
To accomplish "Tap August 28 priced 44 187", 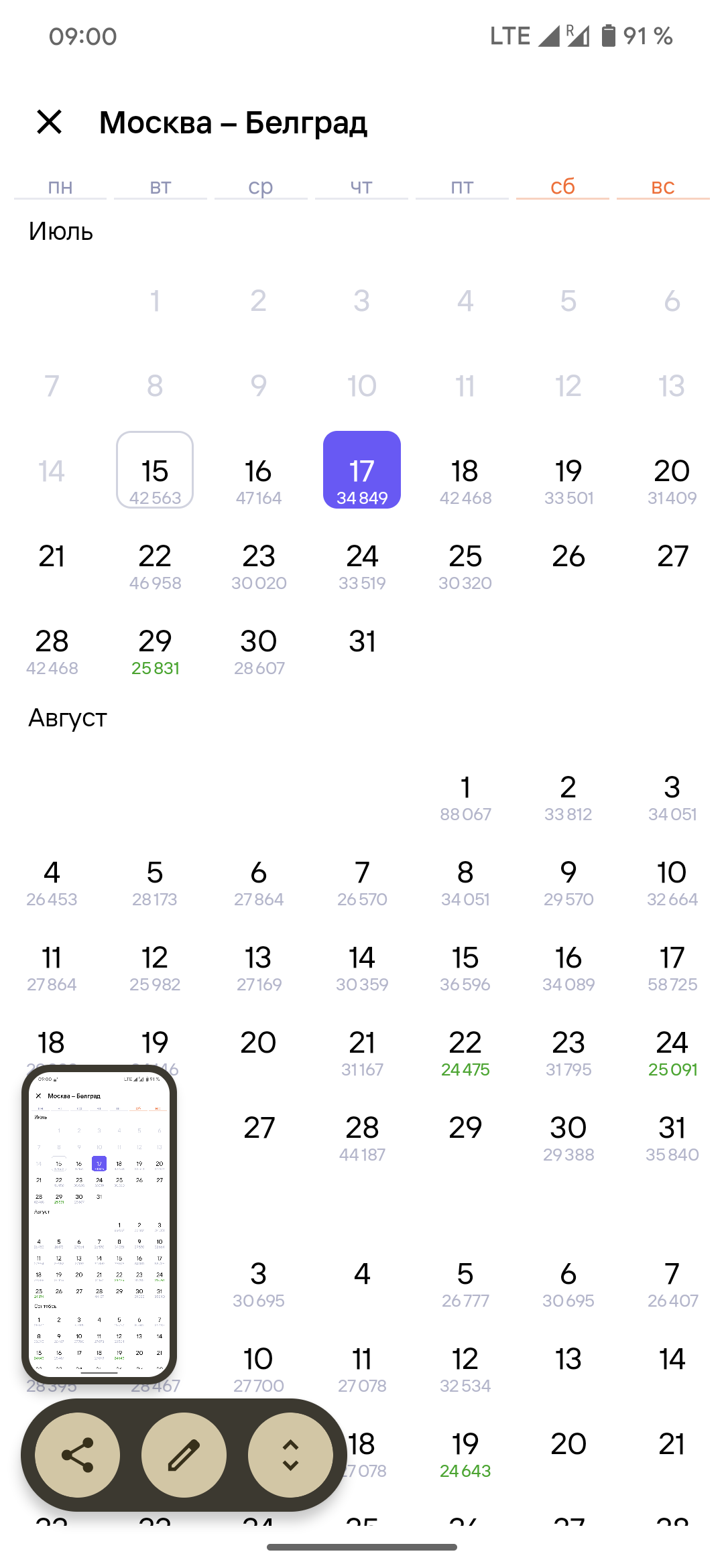I will [362, 1138].
